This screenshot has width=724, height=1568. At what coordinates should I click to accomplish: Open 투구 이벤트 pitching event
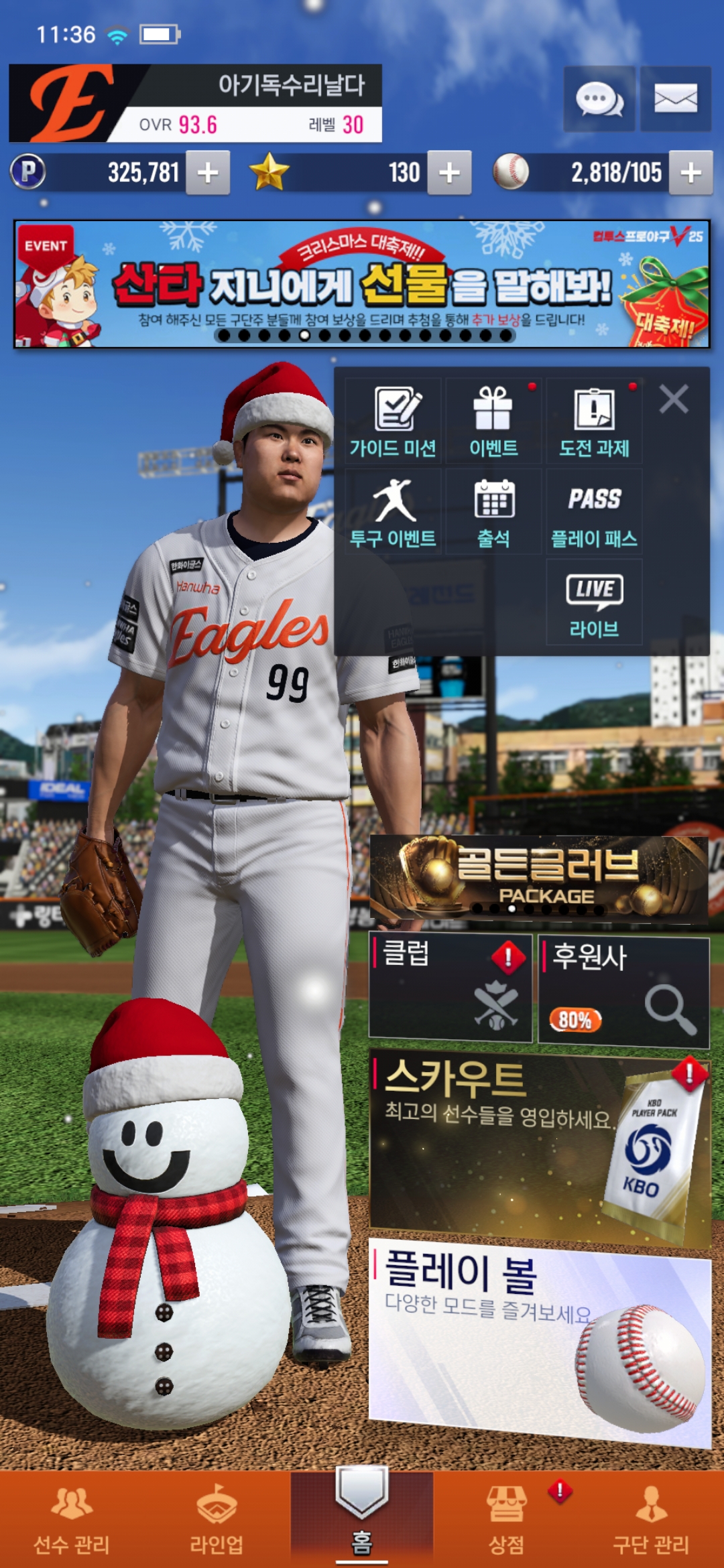click(394, 512)
